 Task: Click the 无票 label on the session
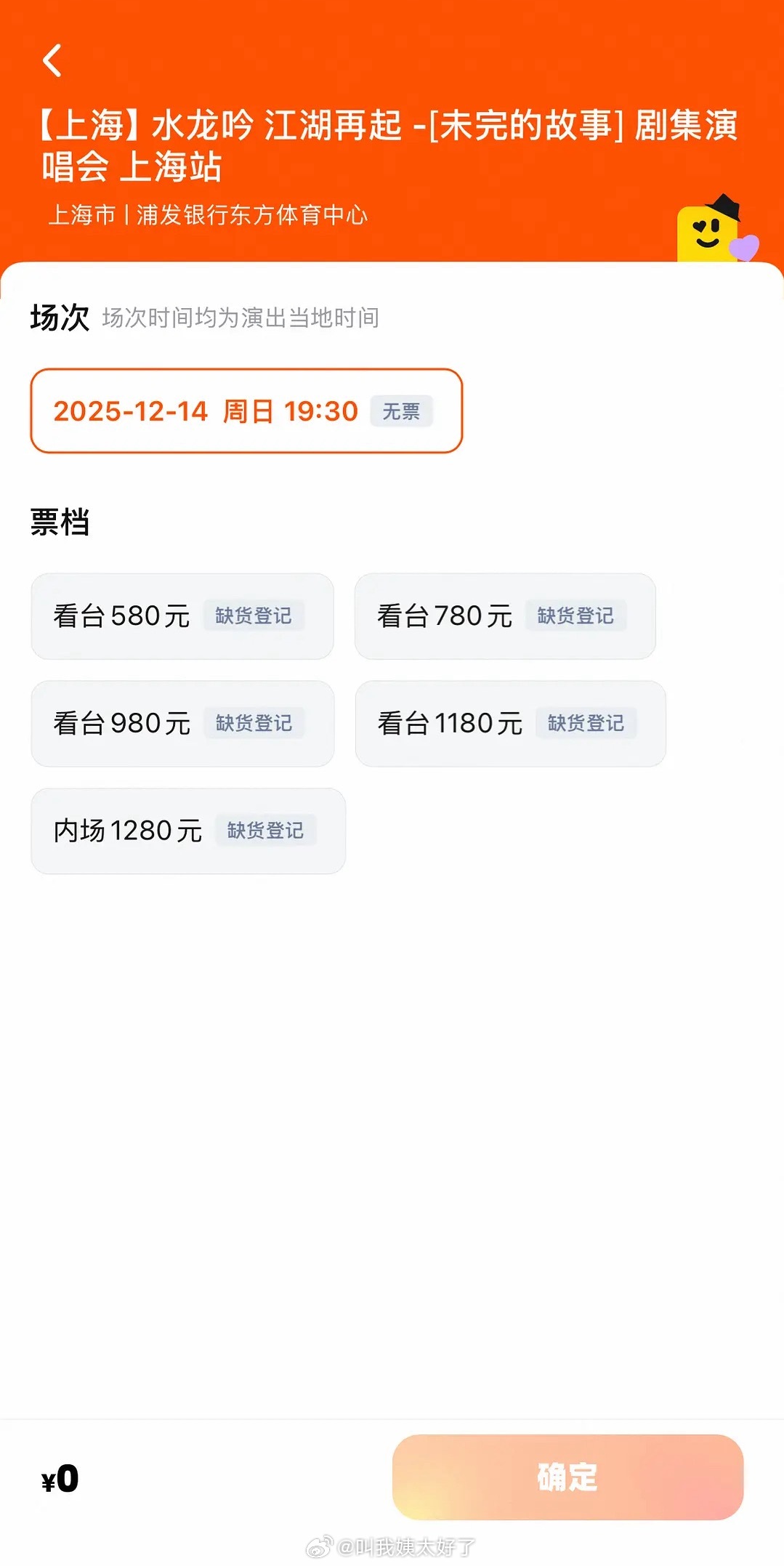401,411
